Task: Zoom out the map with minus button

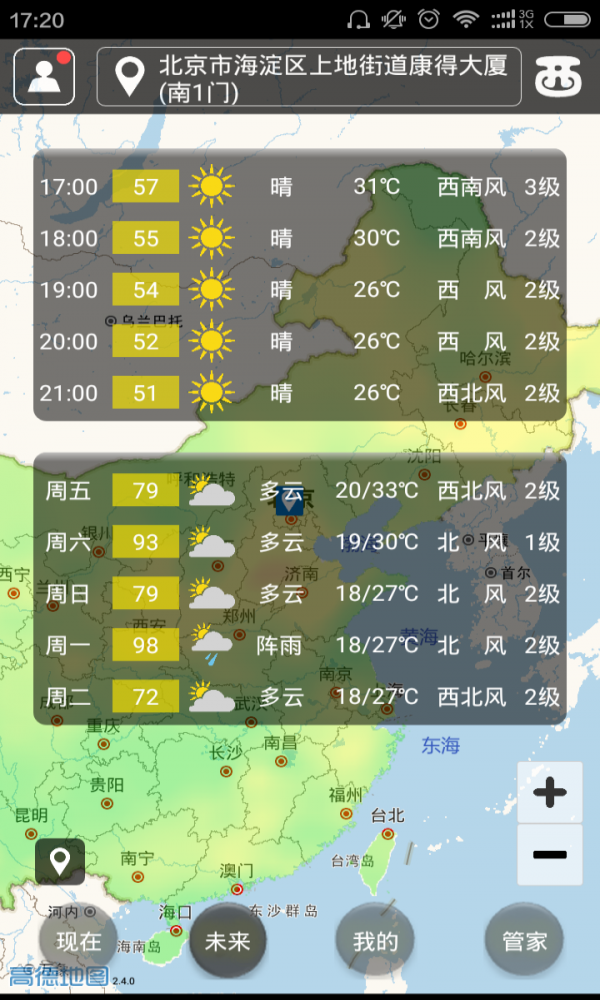Action: (x=549, y=855)
